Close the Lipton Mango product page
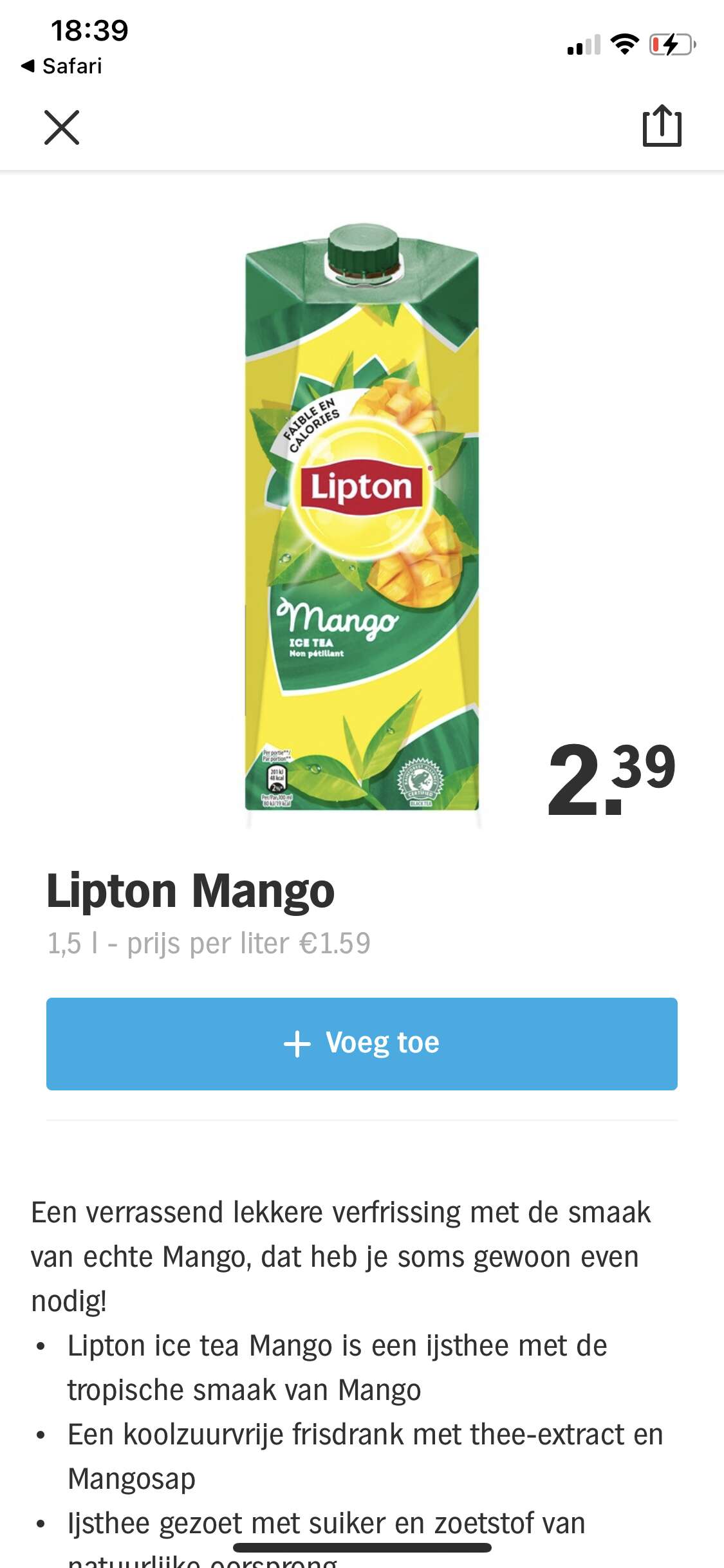This screenshot has width=724, height=1568. (62, 127)
